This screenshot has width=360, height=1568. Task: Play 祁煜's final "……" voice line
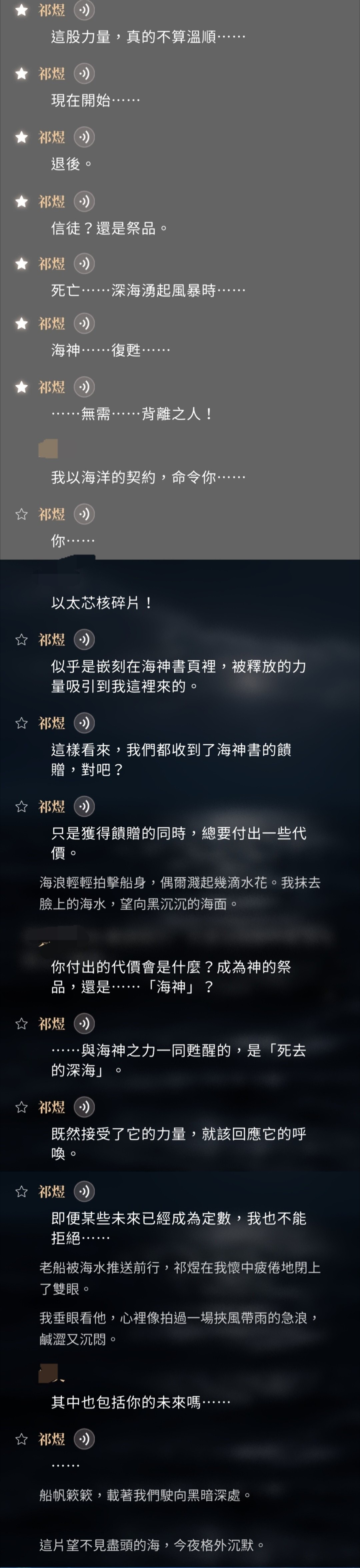point(84,1439)
